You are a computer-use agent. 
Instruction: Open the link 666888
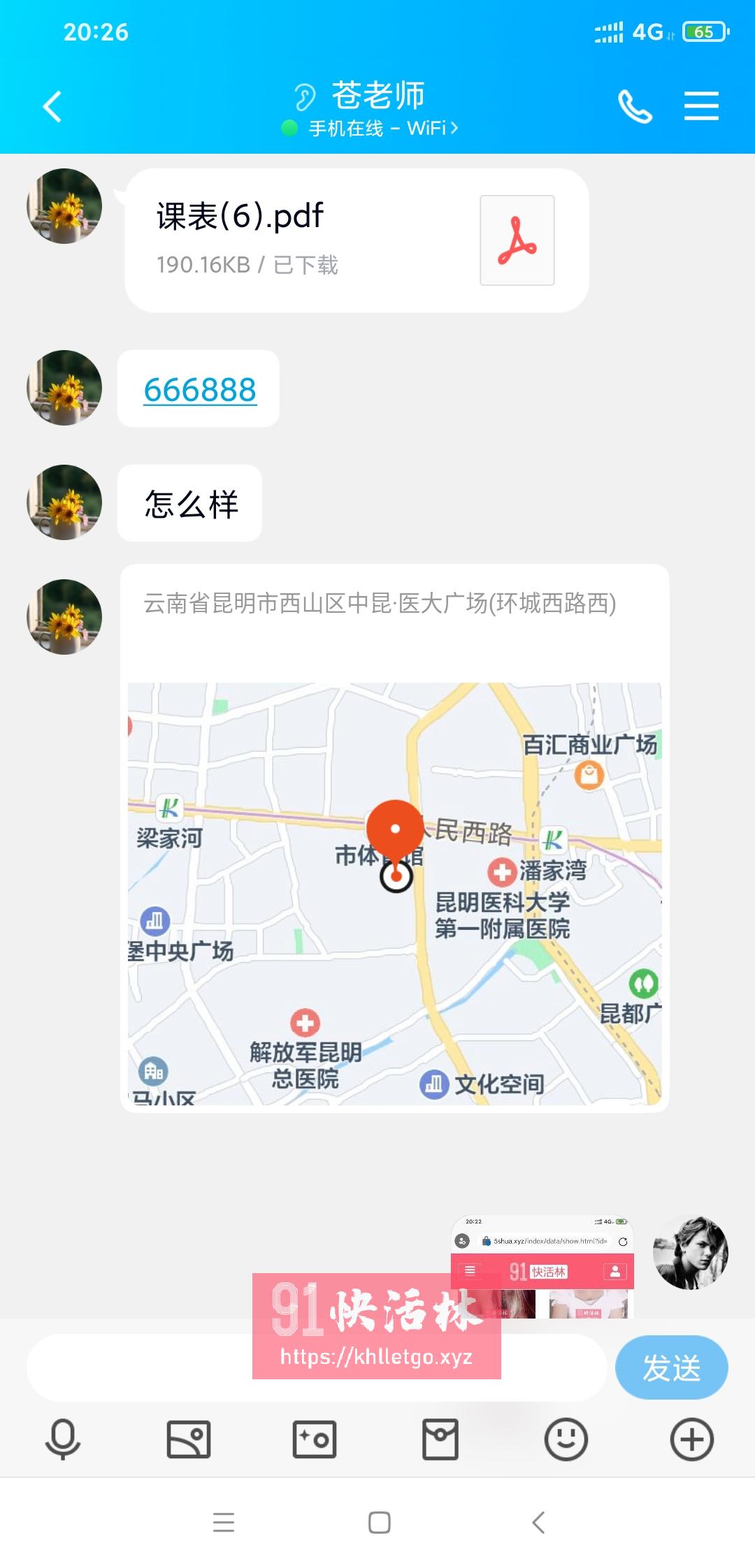tap(199, 389)
